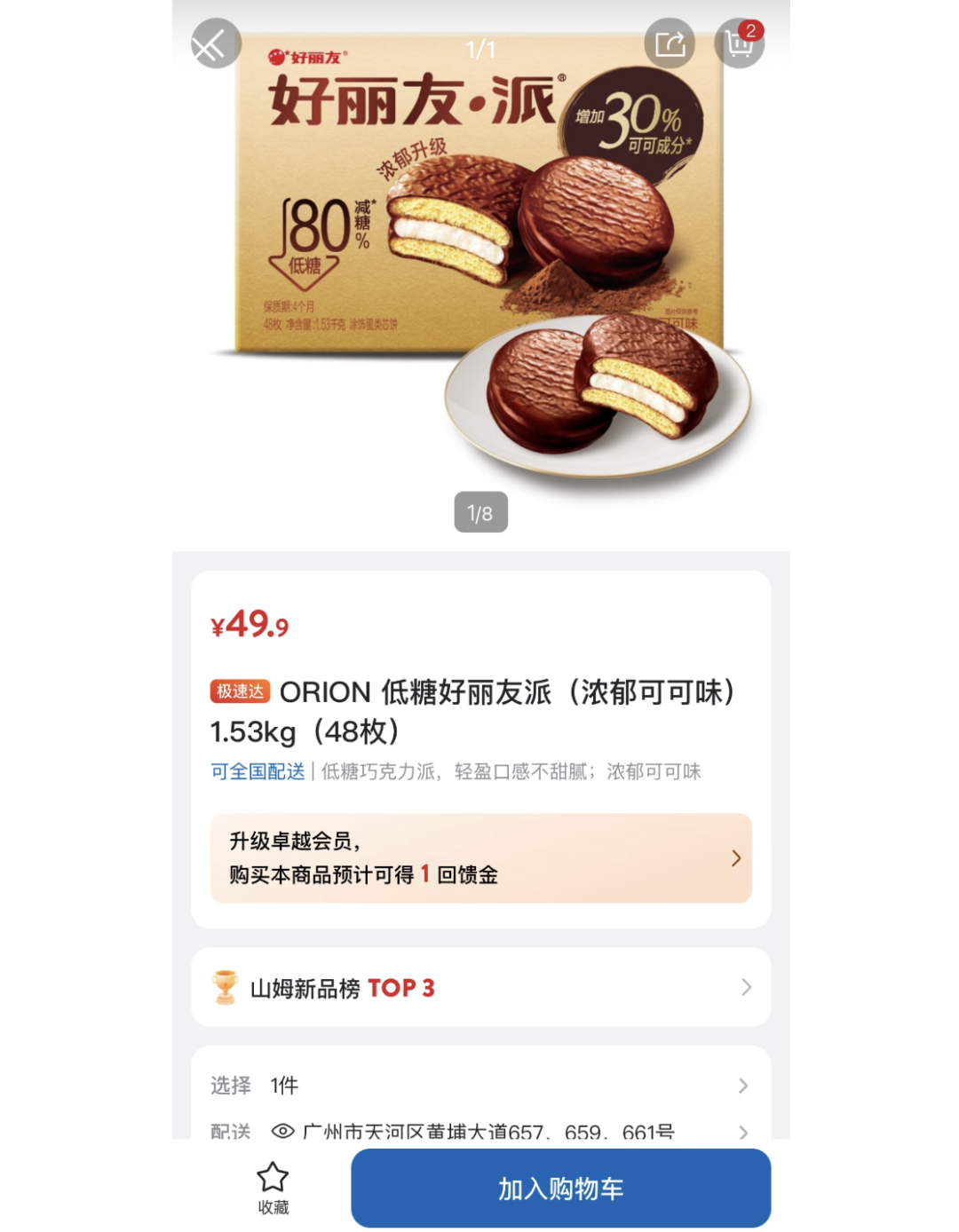This screenshot has width=959, height=1232.
Task: Tap the 加入购物车 button
Action: [562, 1188]
